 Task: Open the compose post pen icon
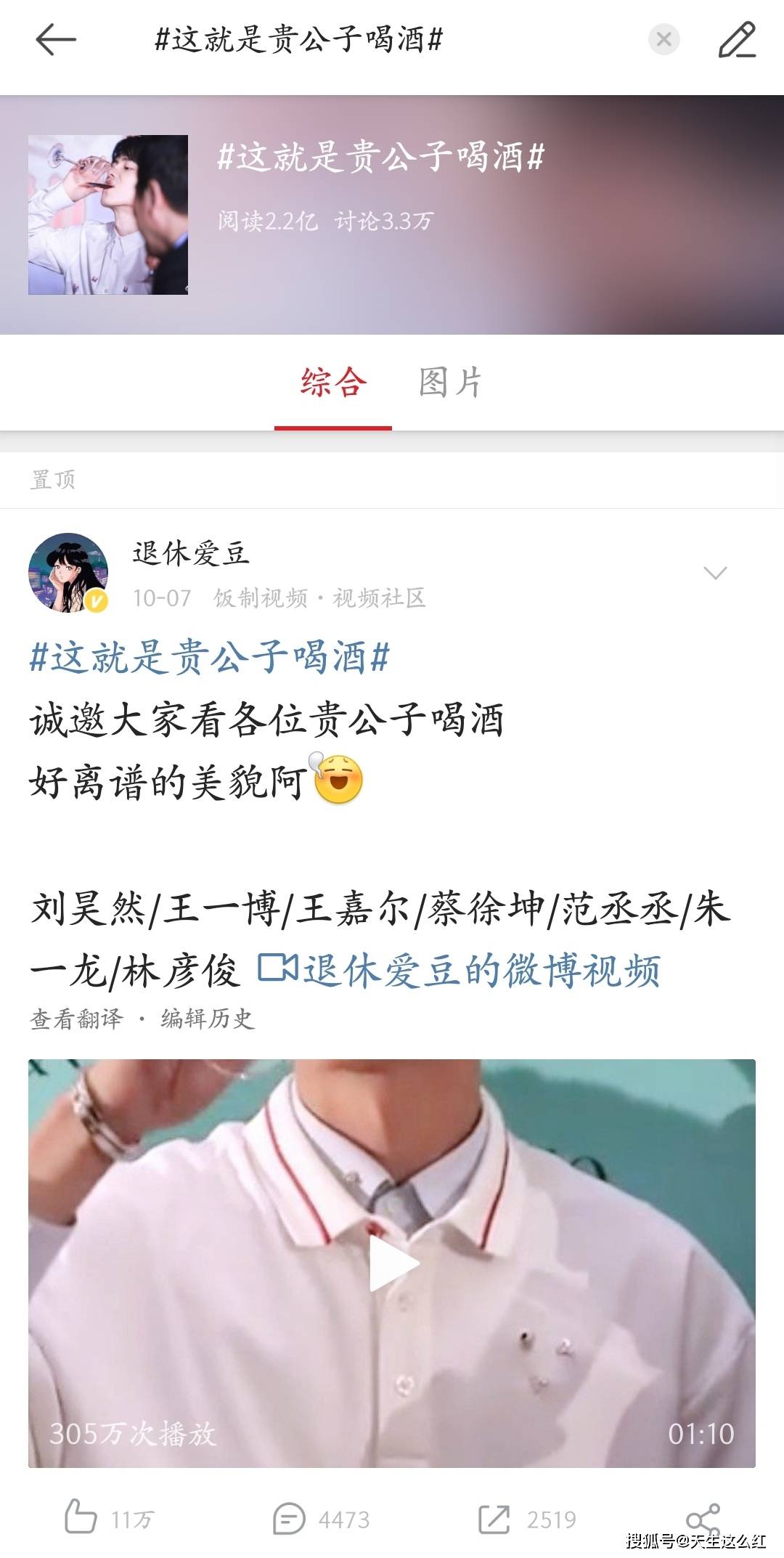[740, 40]
